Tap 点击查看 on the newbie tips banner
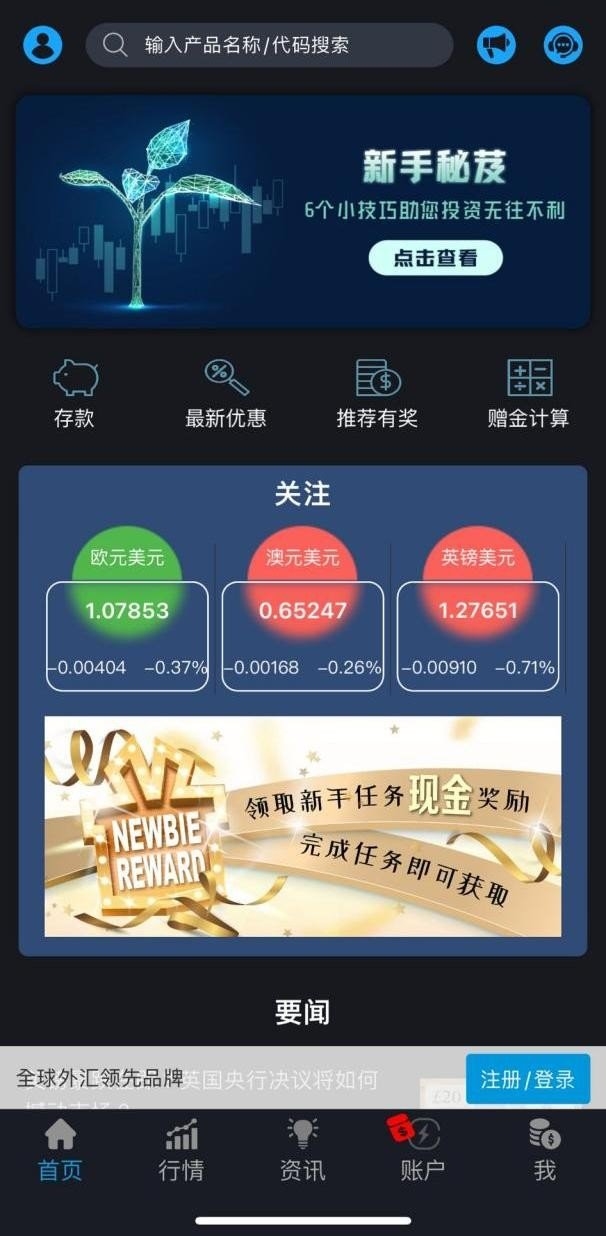 pyautogui.click(x=435, y=258)
